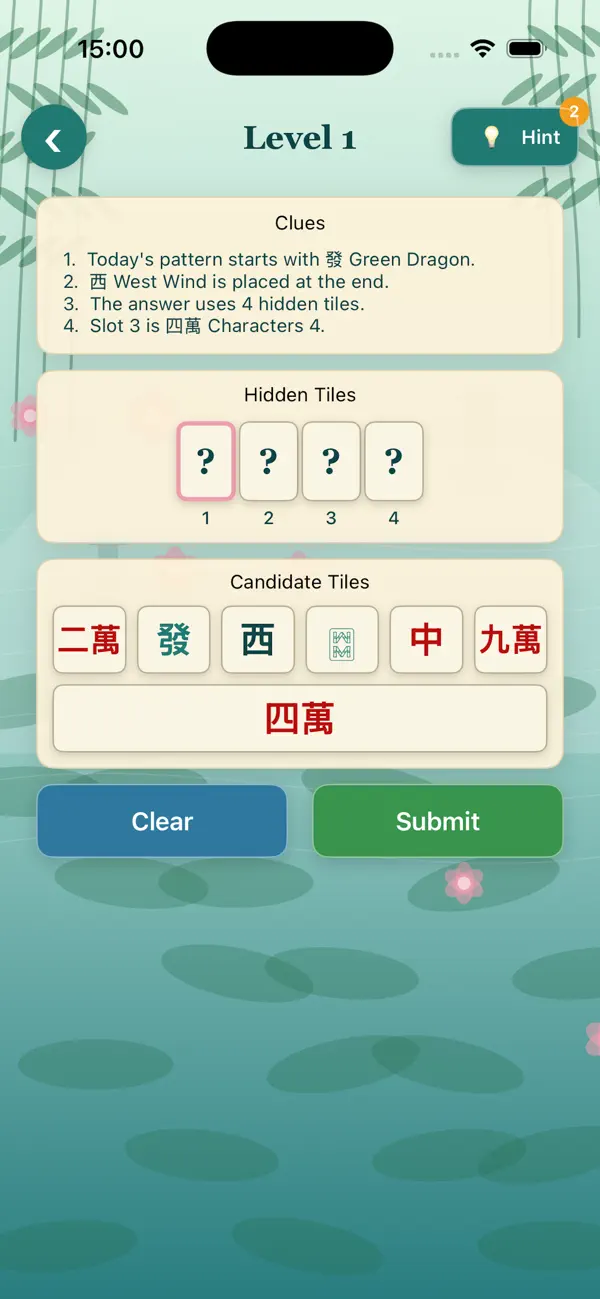Image resolution: width=600 pixels, height=1299 pixels.
Task: Choose the 發 Green Dragon tile
Action: point(174,640)
